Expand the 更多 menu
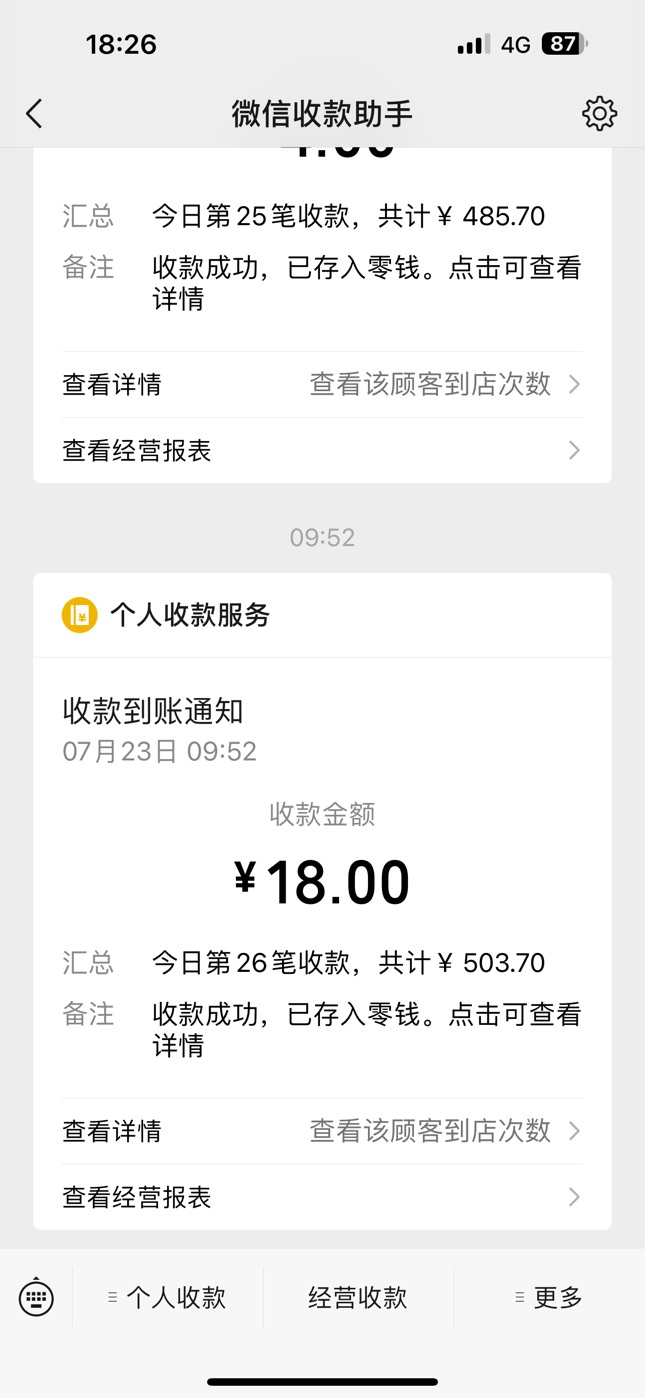The image size is (645, 1398). click(x=548, y=1298)
